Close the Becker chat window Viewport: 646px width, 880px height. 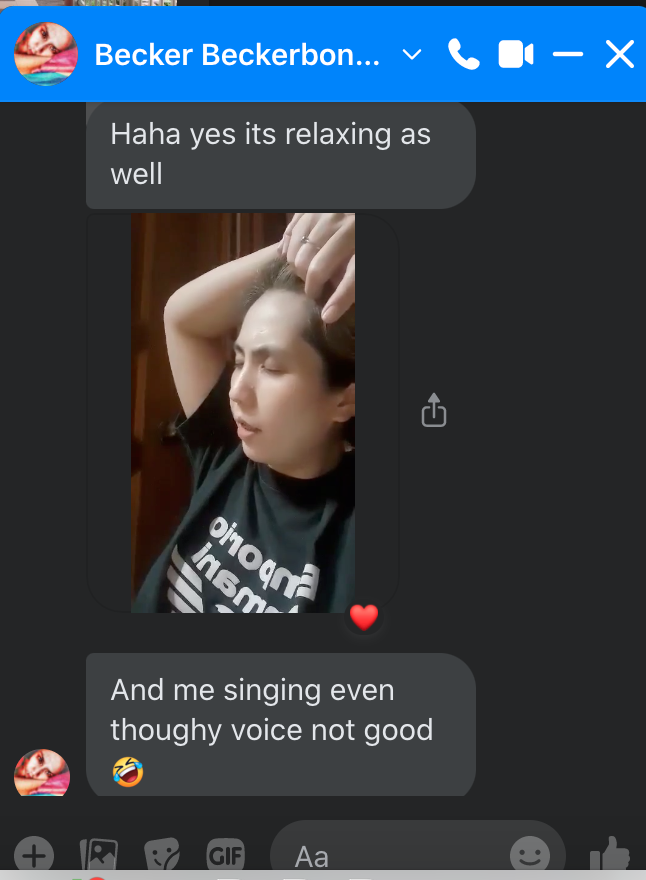[620, 55]
